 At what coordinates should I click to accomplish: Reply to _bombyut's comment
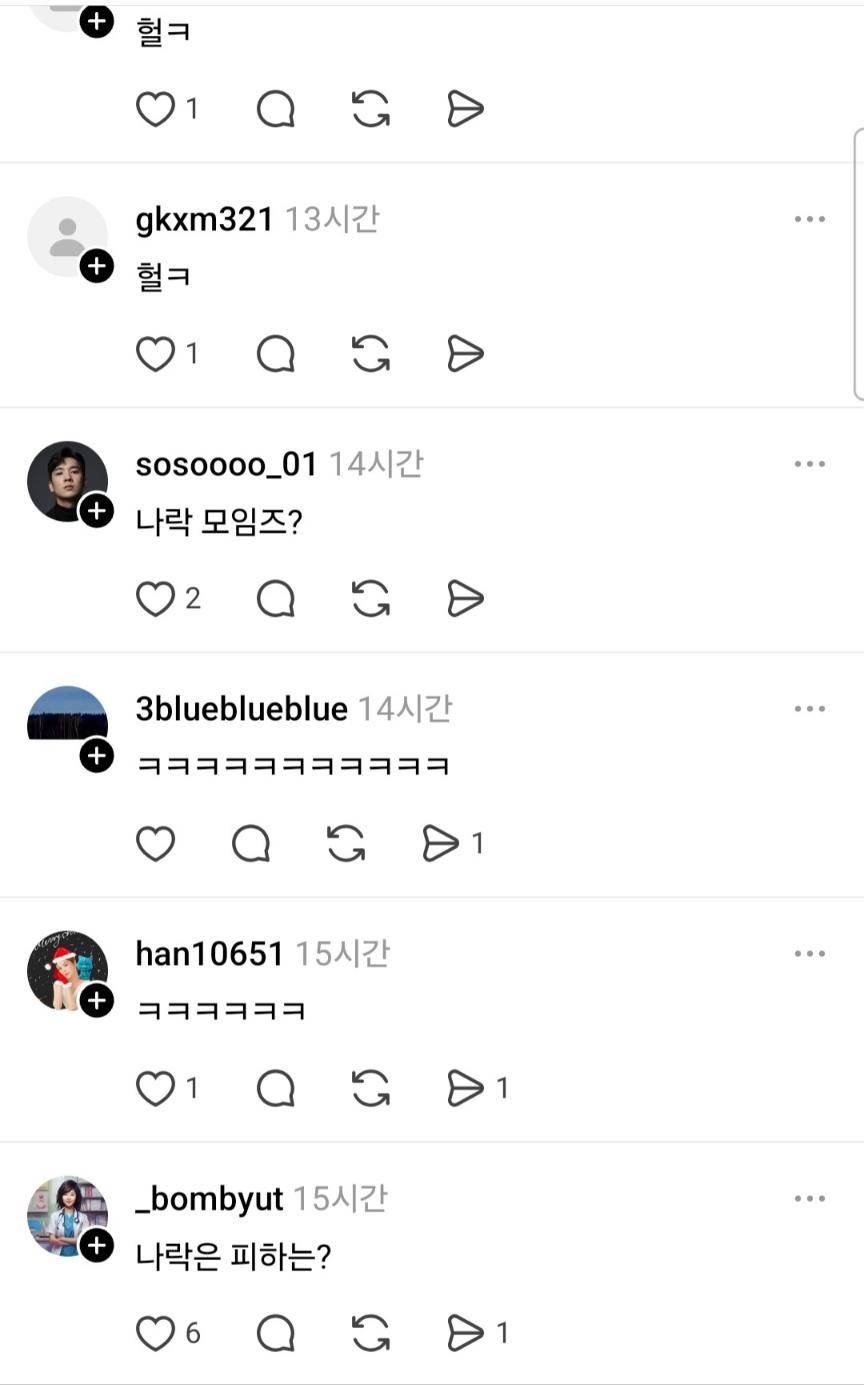pos(275,1333)
